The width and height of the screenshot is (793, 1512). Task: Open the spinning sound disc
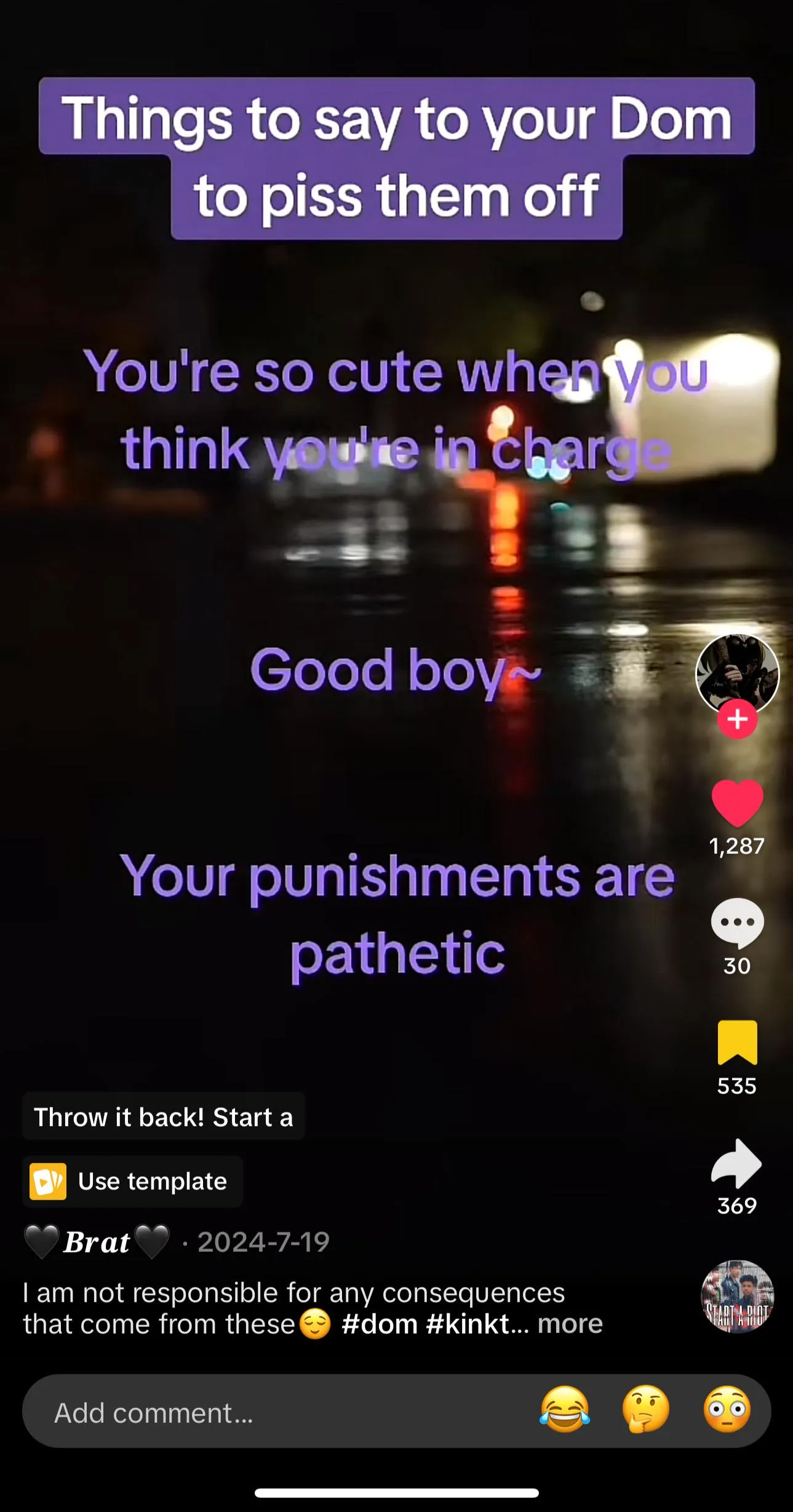pyautogui.click(x=738, y=1296)
